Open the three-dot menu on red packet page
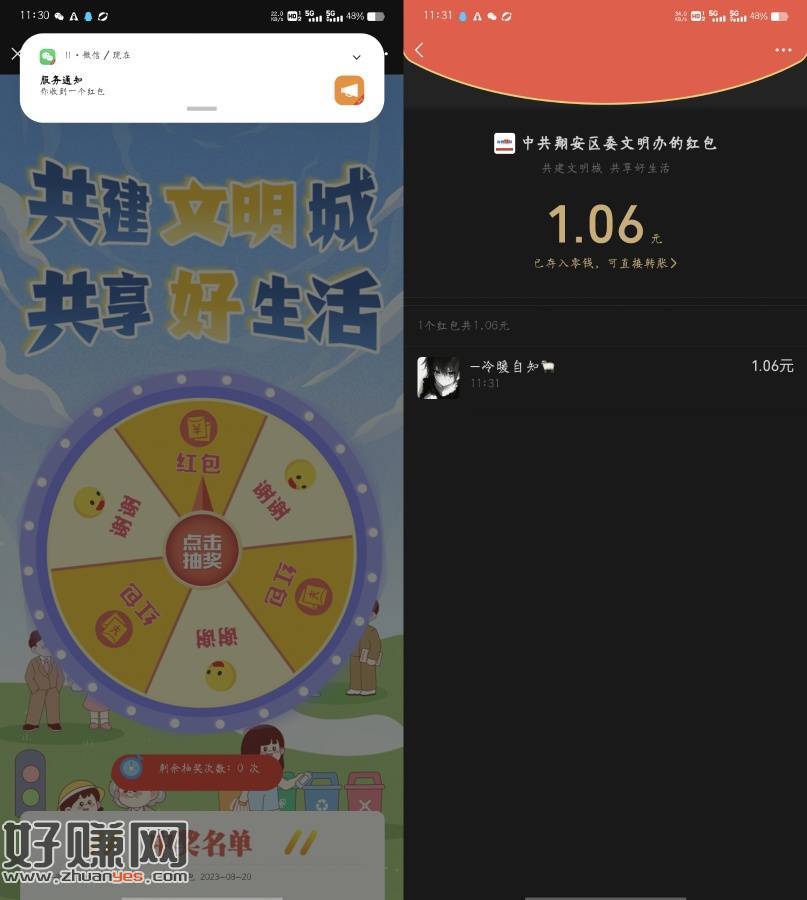The image size is (807, 900). pyautogui.click(x=782, y=50)
